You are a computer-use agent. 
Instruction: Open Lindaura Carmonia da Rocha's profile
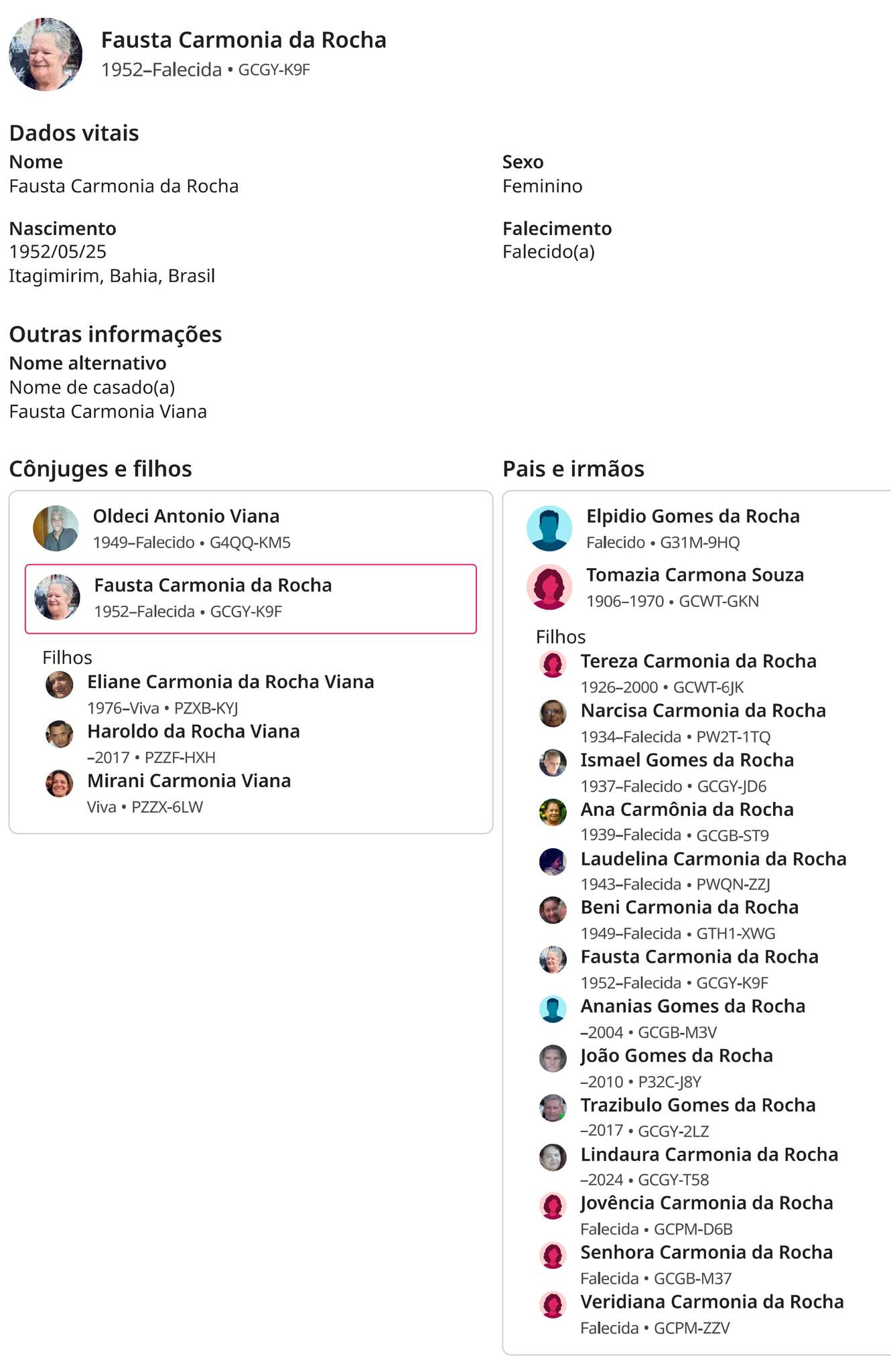click(x=709, y=1154)
